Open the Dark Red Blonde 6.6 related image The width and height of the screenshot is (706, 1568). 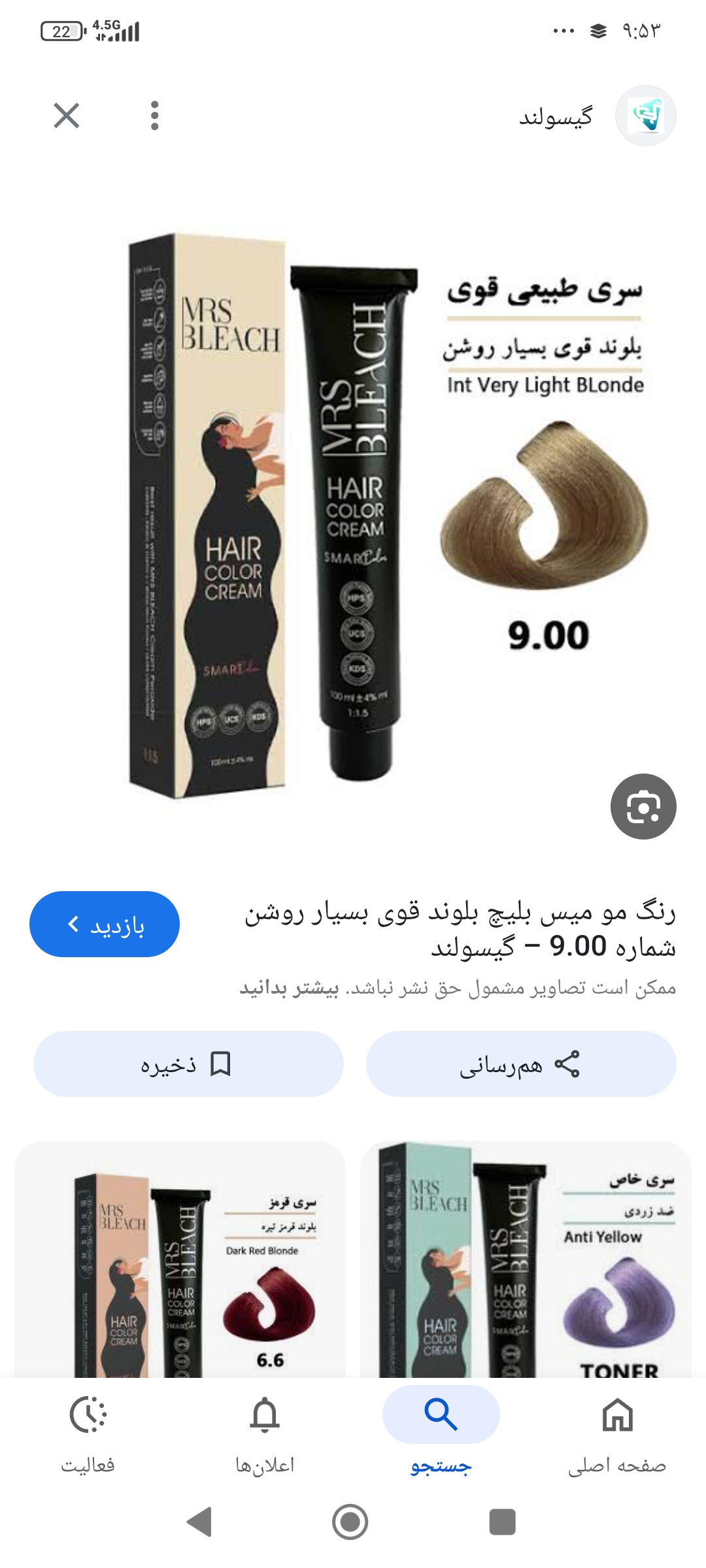point(180,1261)
